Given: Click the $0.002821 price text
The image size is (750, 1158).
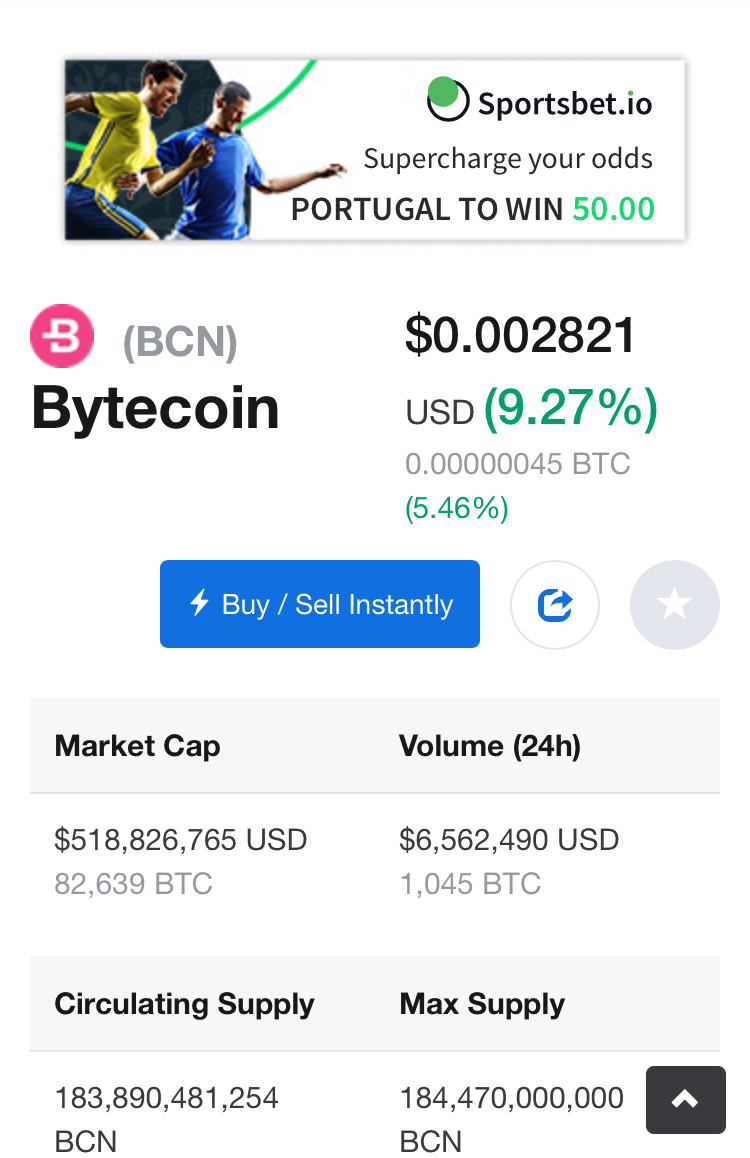Looking at the screenshot, I should pyautogui.click(x=520, y=336).
